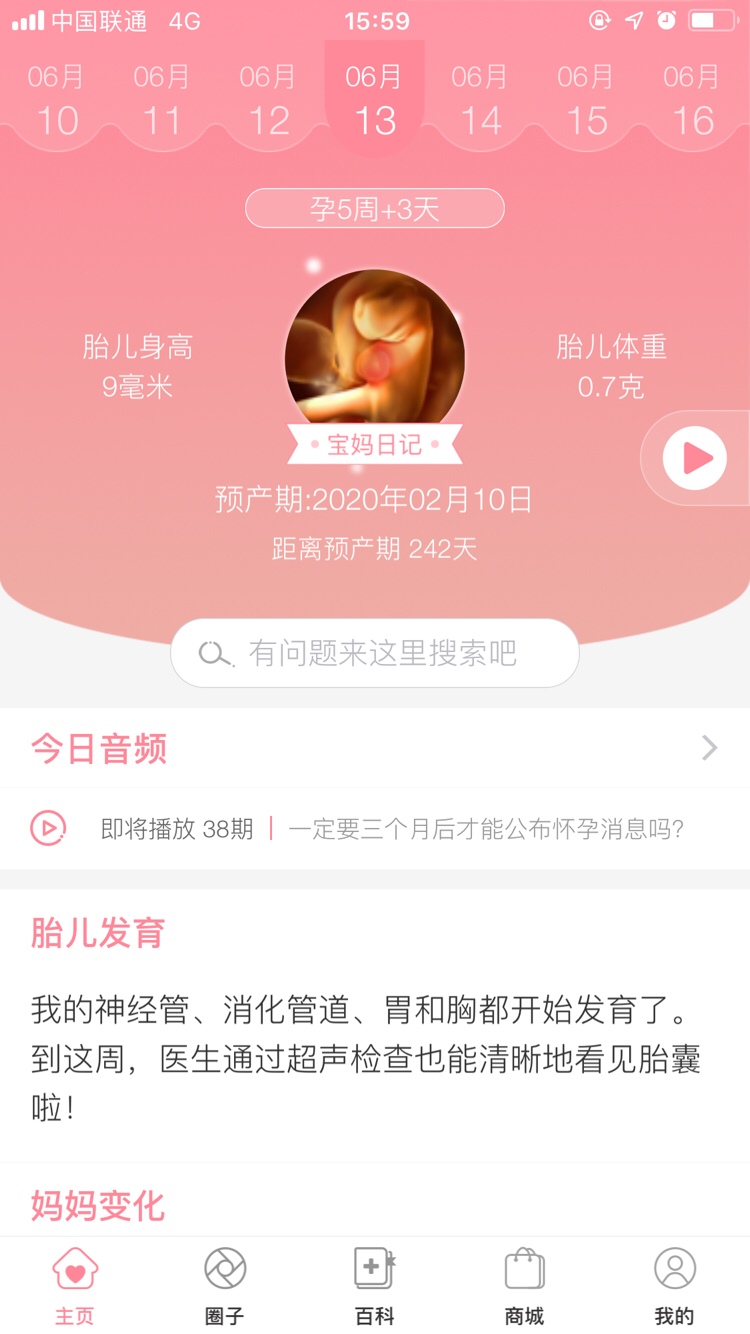750x1334 pixels.
Task: Select June 14 in the date strip
Action: [480, 102]
